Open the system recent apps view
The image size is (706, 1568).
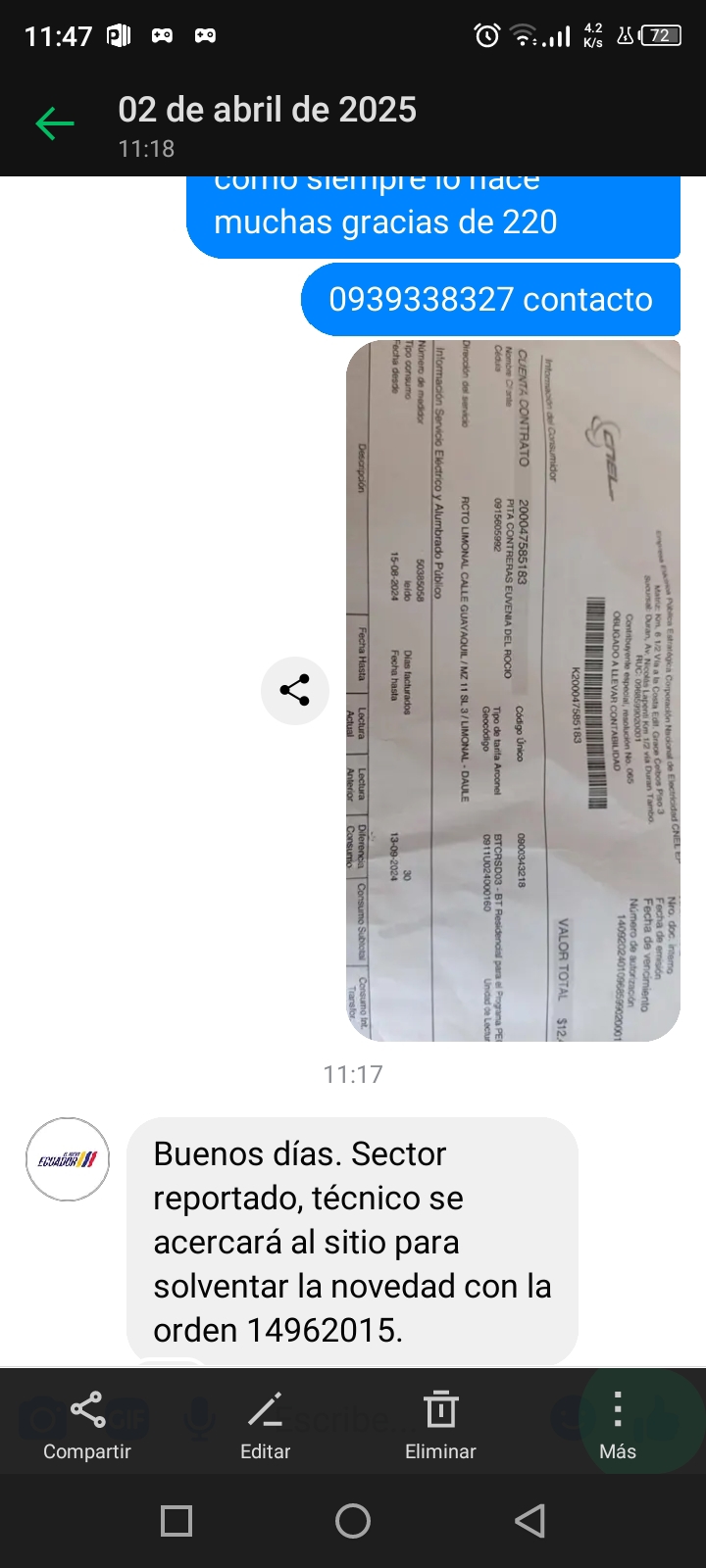click(176, 1521)
